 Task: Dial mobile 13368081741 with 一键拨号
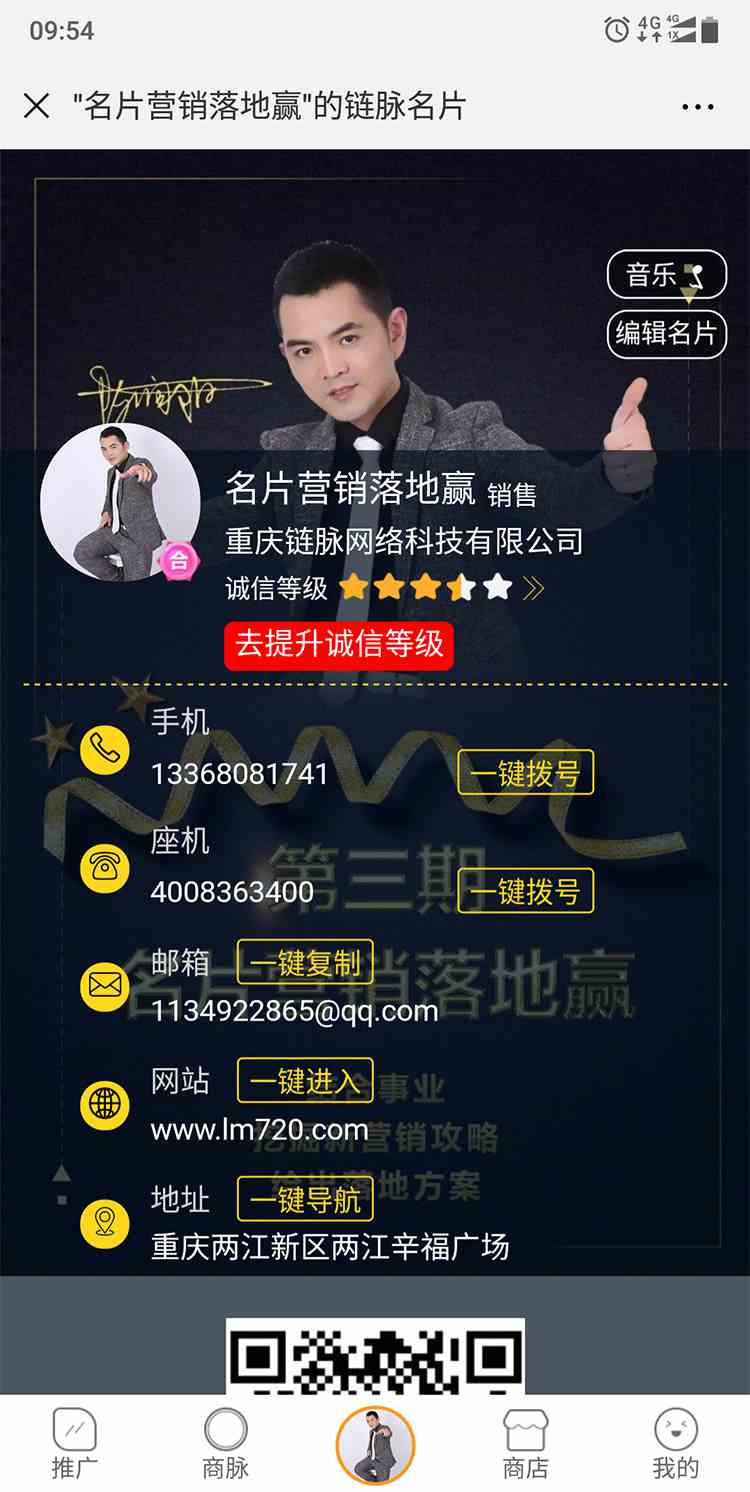525,773
